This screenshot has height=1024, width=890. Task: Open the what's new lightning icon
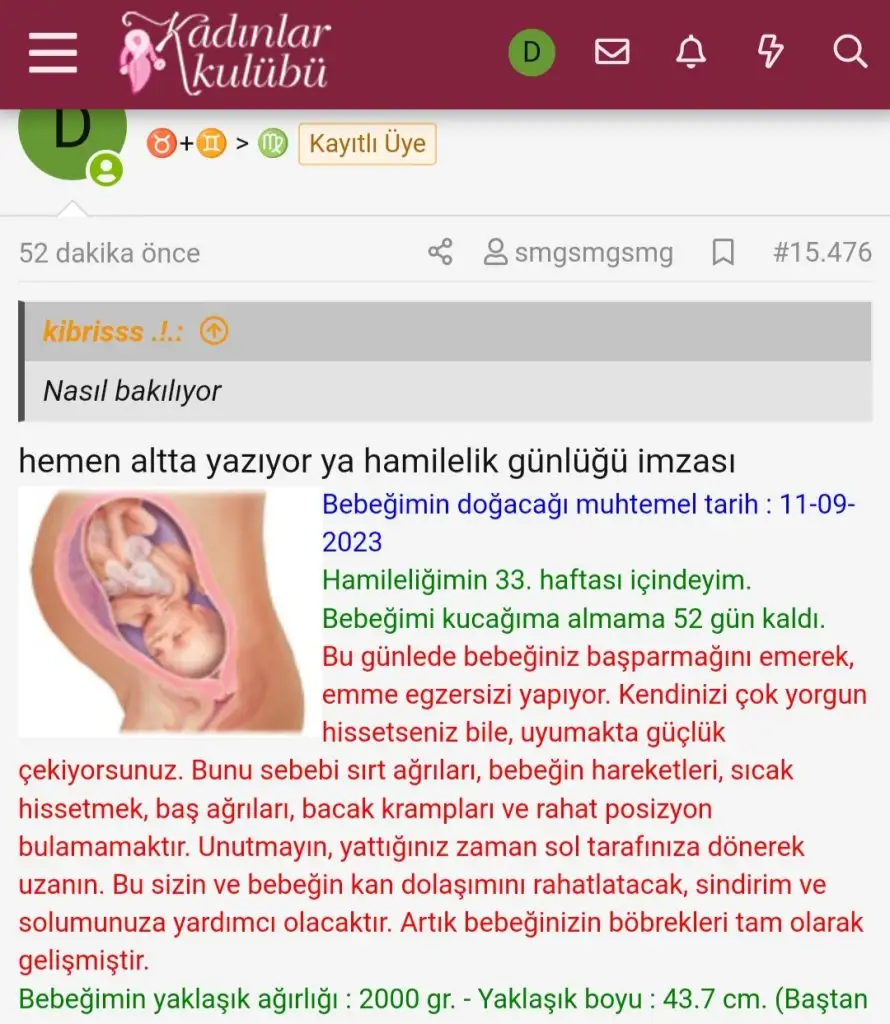pos(770,52)
